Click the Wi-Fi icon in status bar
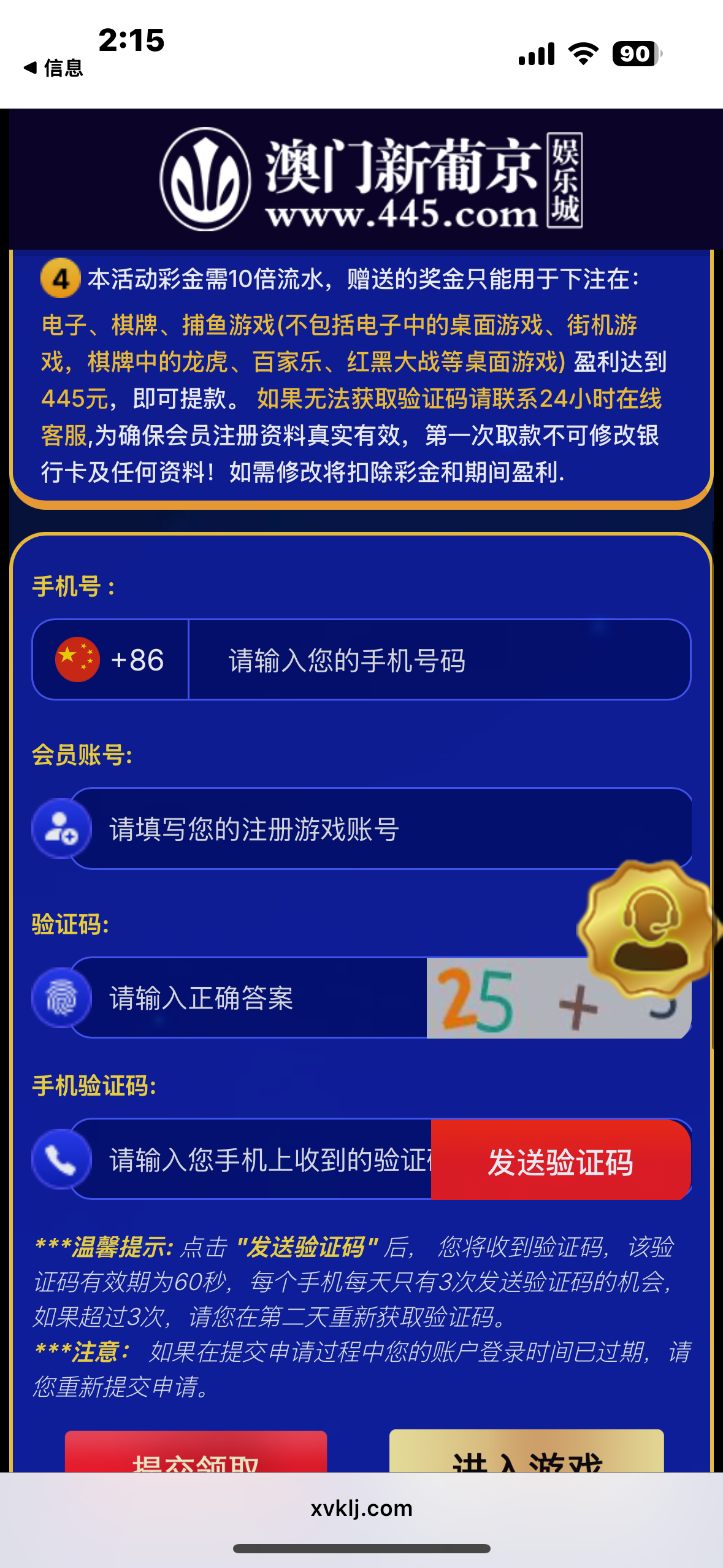 584,54
